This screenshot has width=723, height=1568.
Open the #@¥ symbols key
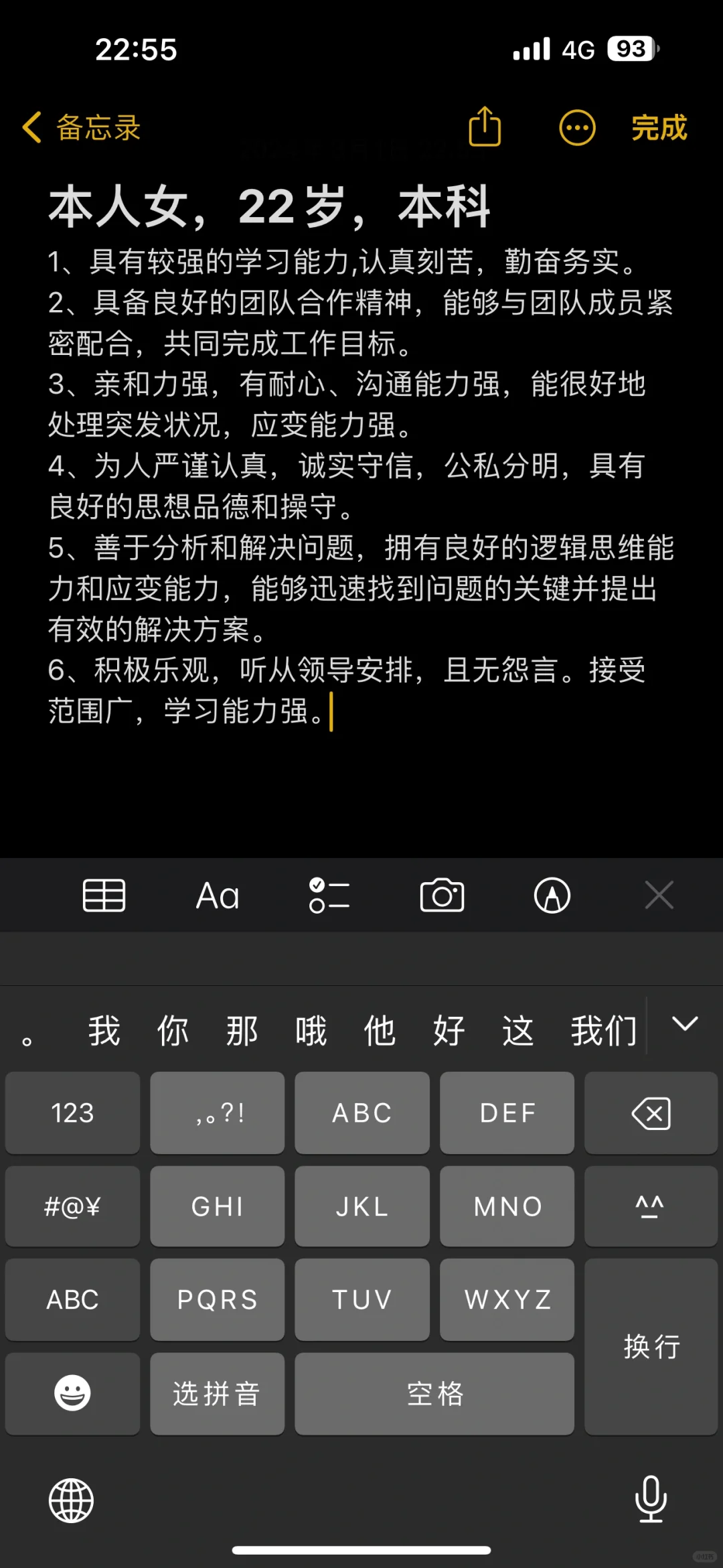coord(72,1206)
